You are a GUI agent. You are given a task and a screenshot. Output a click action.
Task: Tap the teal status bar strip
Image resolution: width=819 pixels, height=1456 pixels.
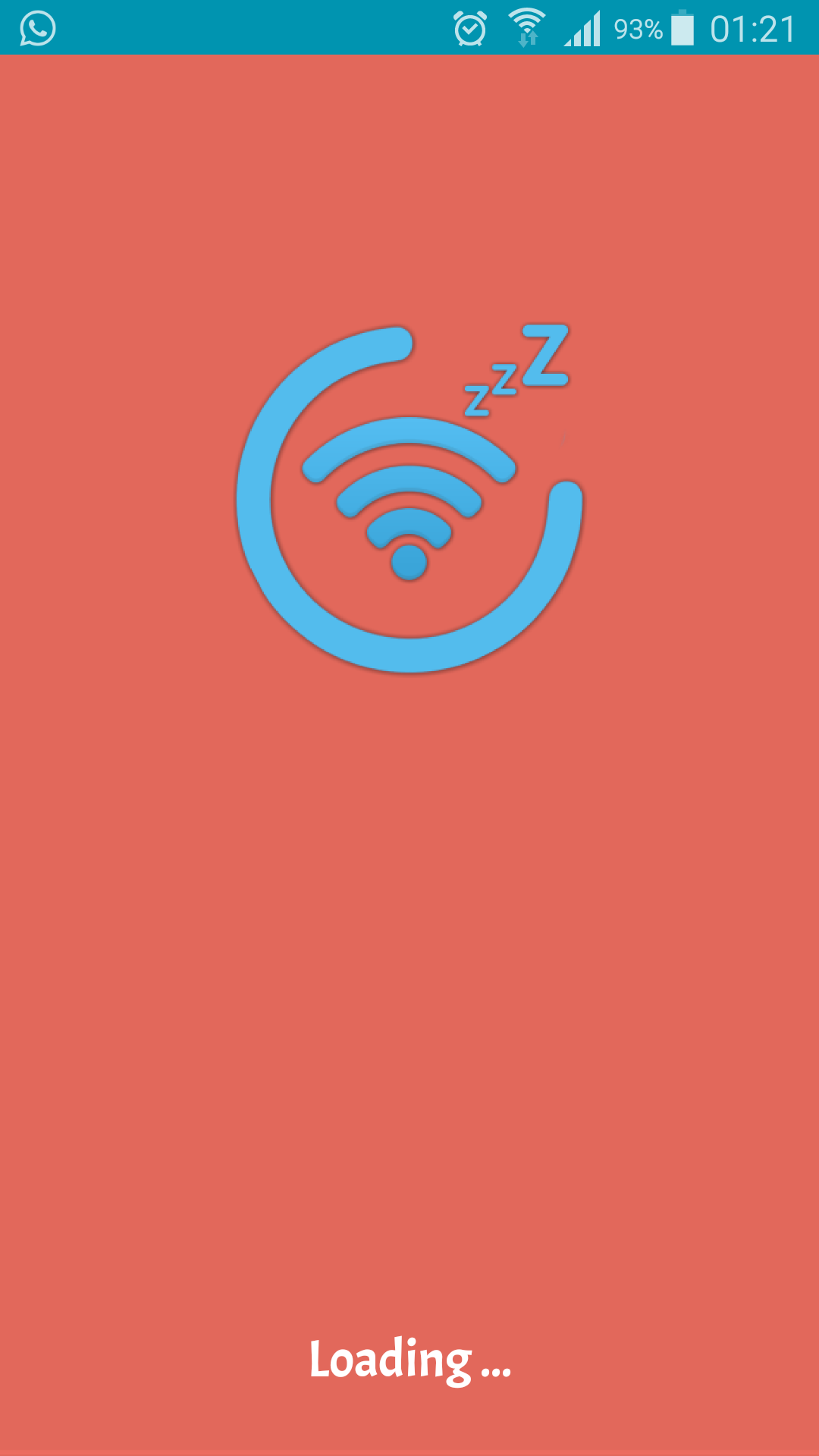tap(227, 29)
